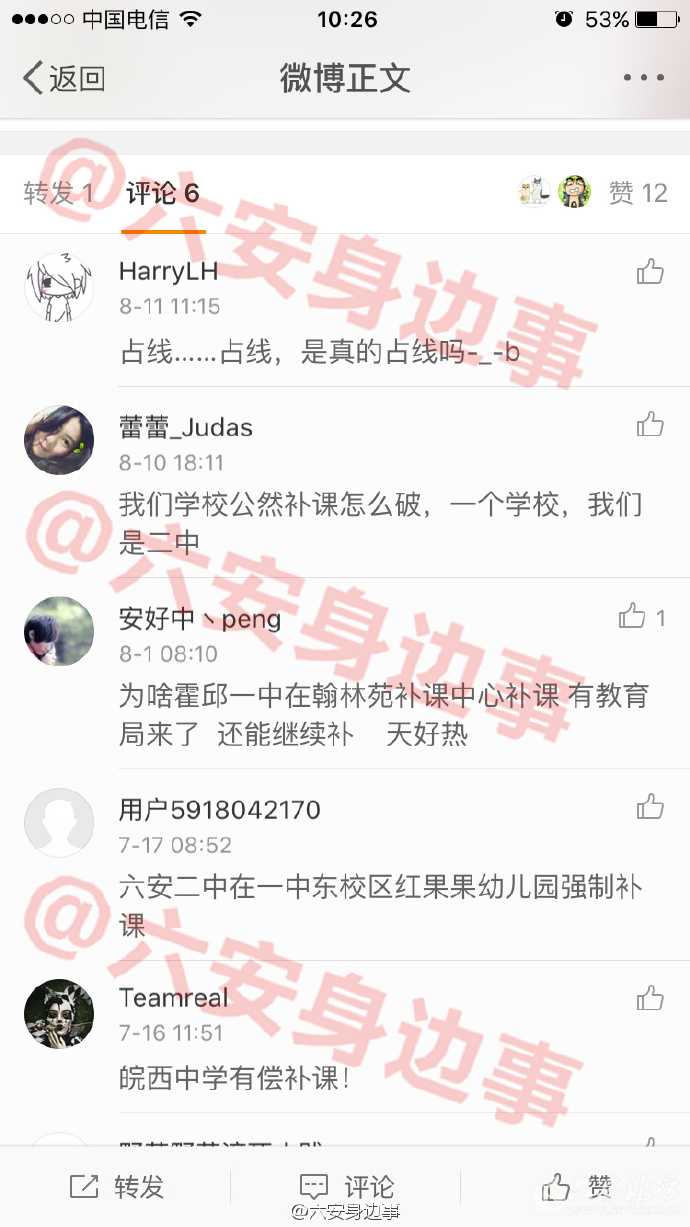Like this post with bottom 赞 button
Image resolution: width=690 pixels, height=1227 pixels.
click(x=577, y=1187)
